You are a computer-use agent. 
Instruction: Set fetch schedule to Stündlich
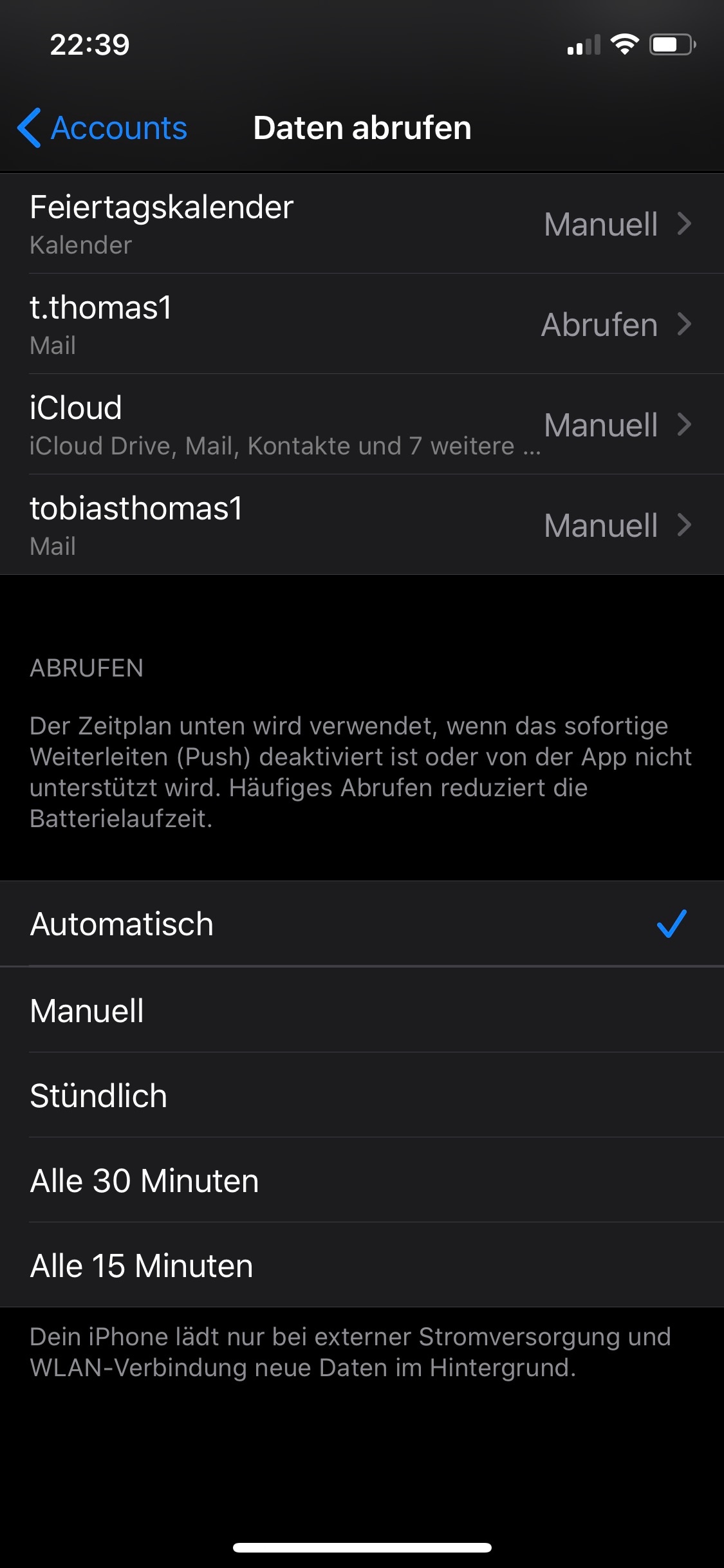point(362,1096)
